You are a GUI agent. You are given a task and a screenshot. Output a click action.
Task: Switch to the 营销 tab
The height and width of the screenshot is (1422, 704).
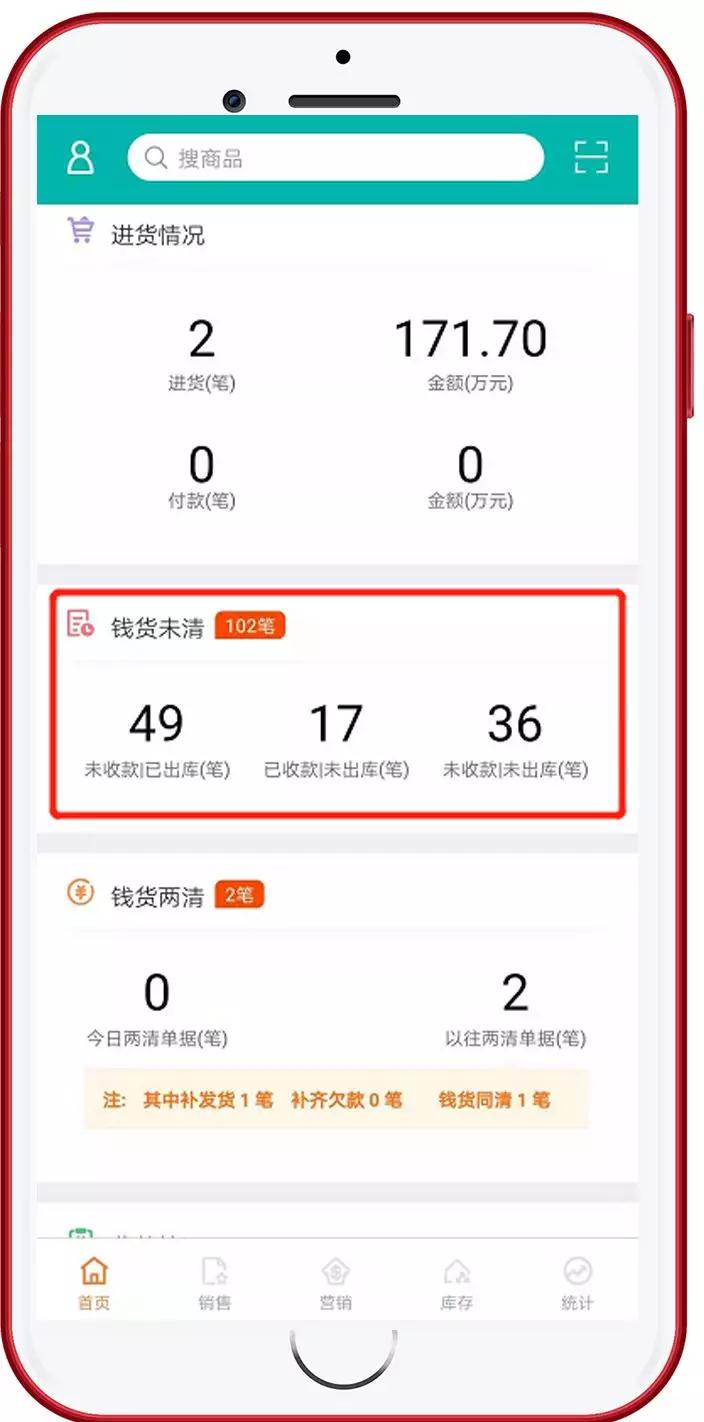tap(336, 1284)
